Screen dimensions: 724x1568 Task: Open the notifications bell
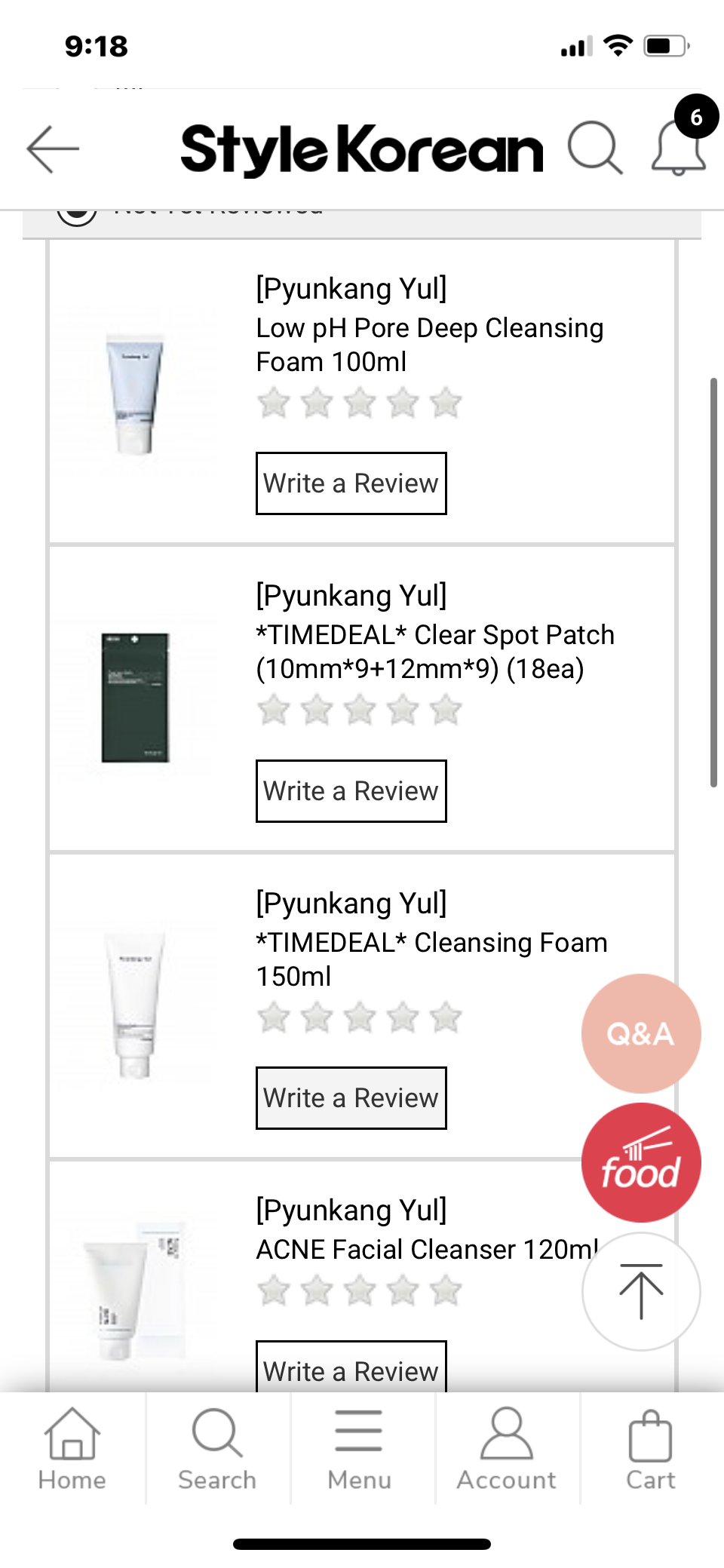coord(679,147)
